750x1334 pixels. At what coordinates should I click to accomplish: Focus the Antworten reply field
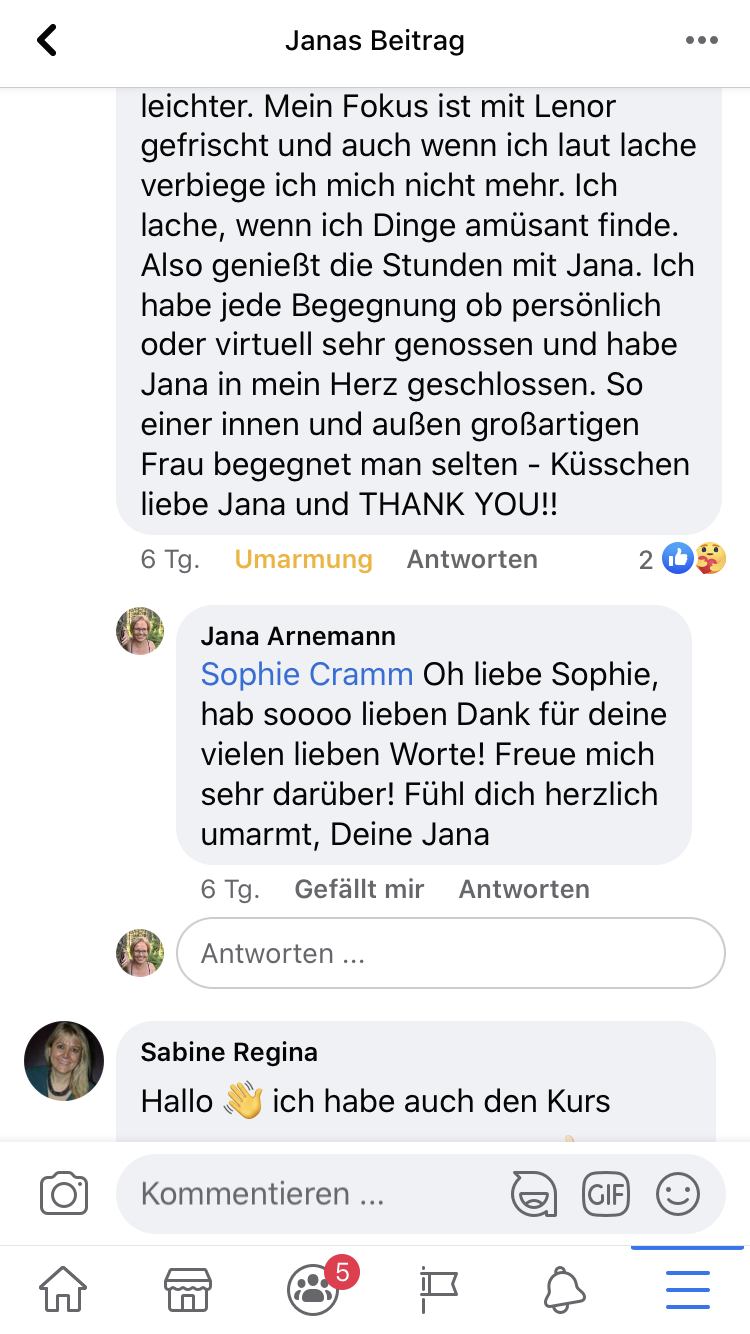pyautogui.click(x=450, y=953)
